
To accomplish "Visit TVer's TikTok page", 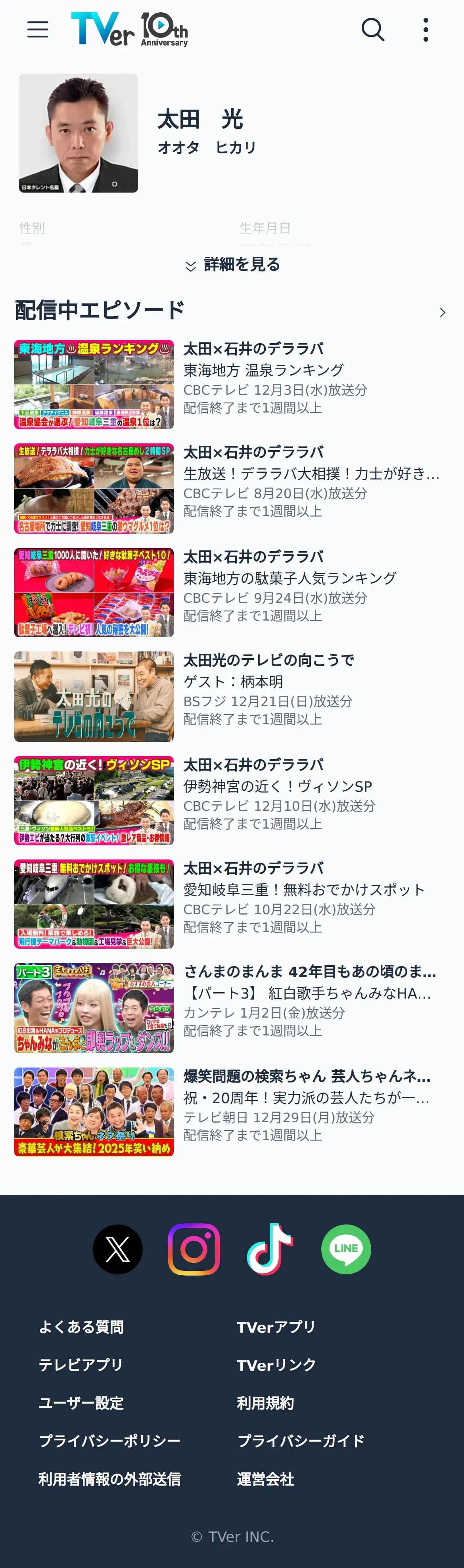I will click(x=270, y=1250).
